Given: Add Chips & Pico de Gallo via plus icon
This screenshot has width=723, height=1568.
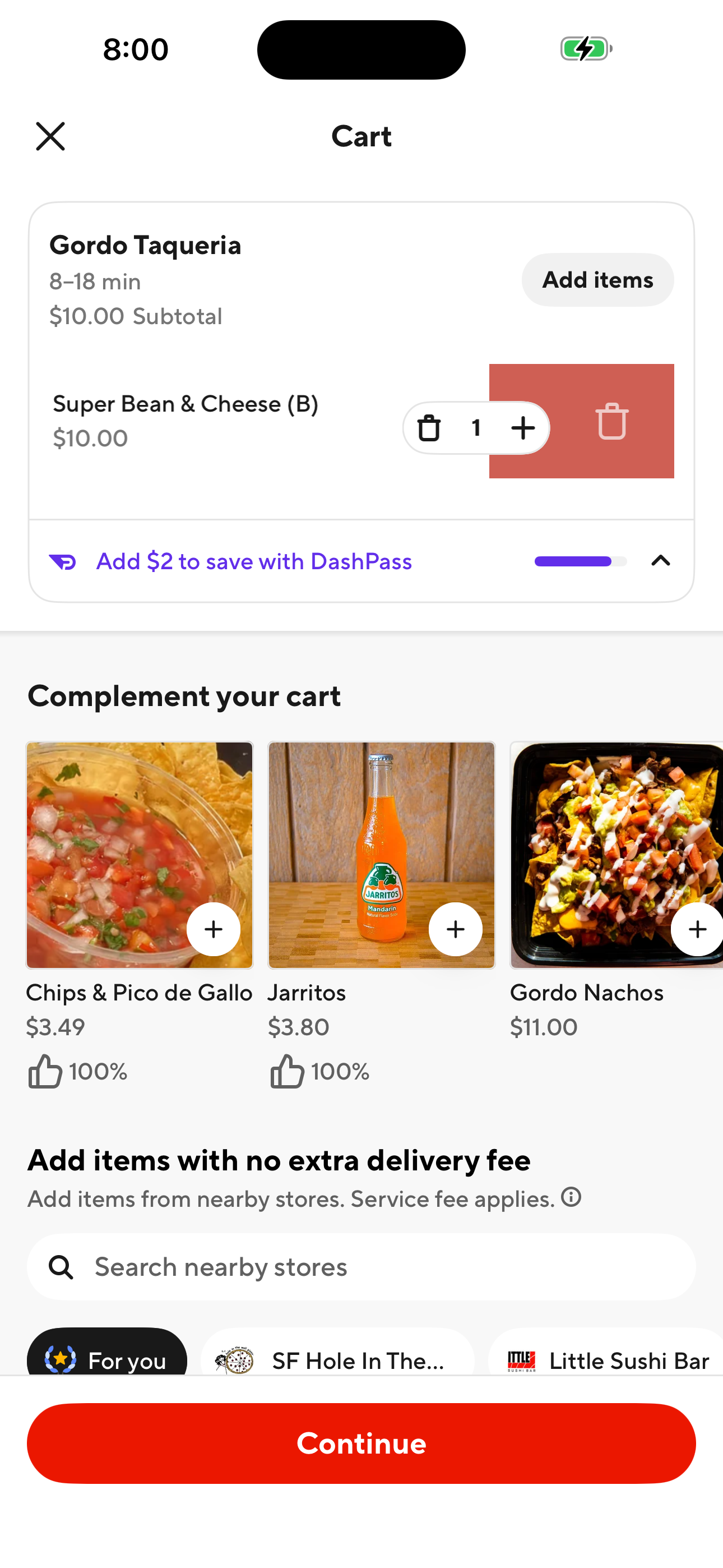Looking at the screenshot, I should click(214, 929).
